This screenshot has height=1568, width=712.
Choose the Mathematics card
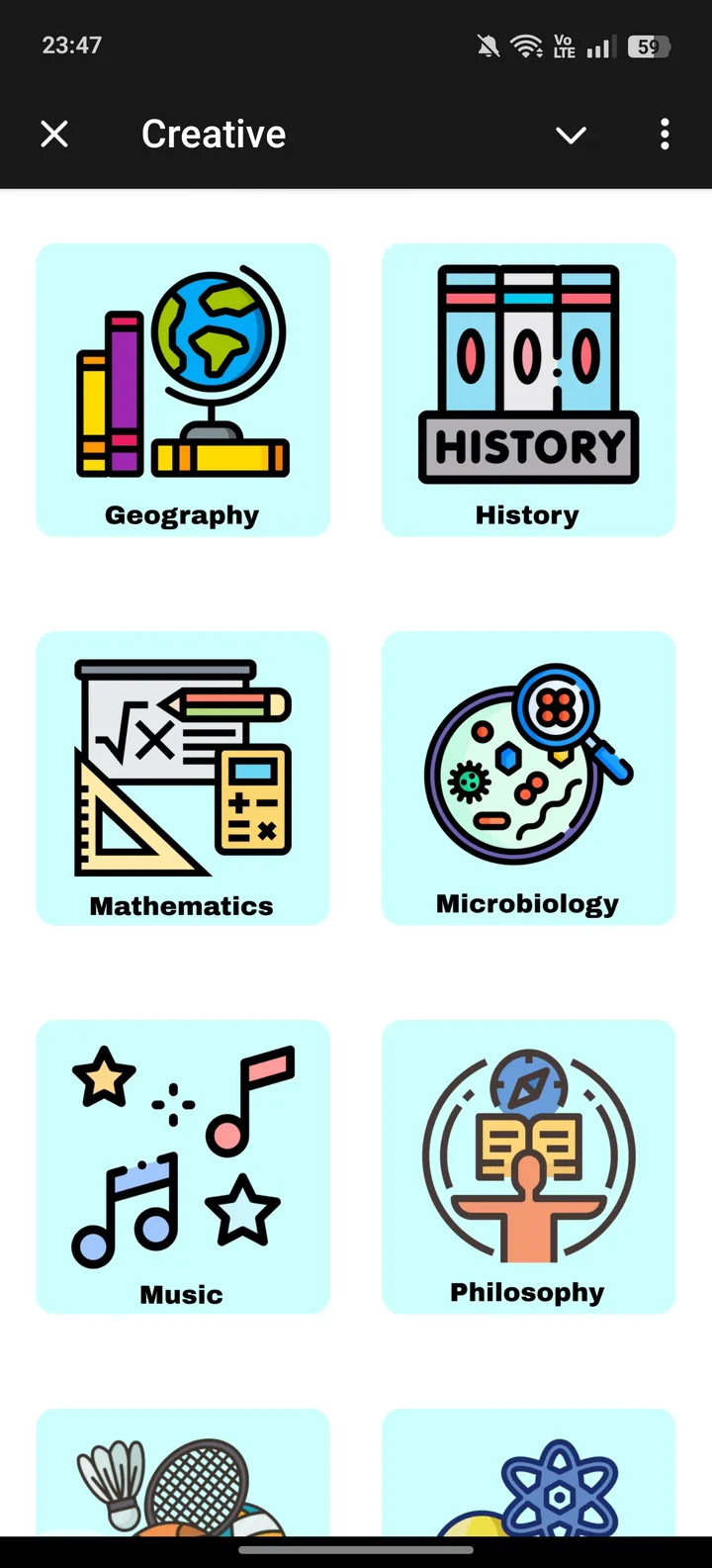(x=183, y=778)
